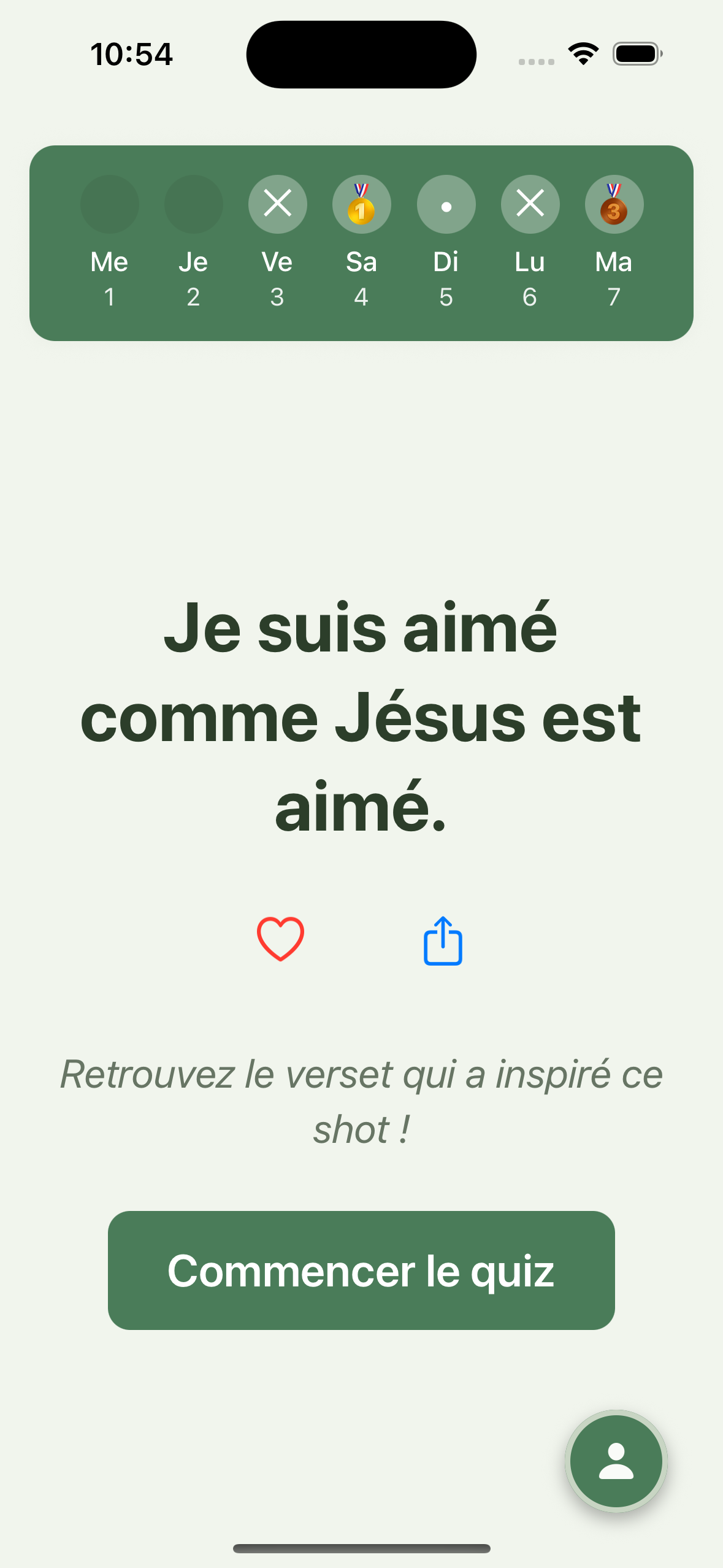Tap Sa label above day 4

pyautogui.click(x=361, y=263)
